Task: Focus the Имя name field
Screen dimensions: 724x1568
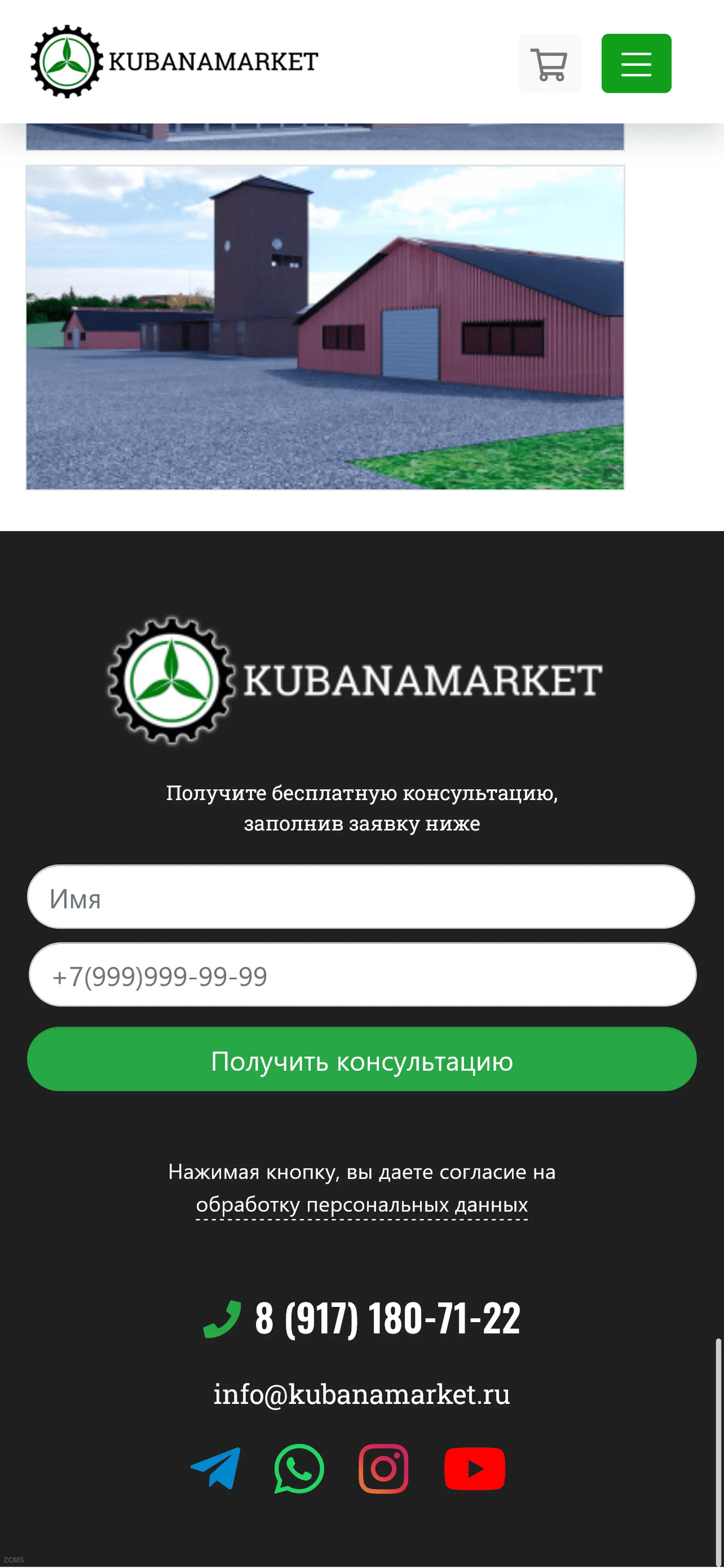Action: click(361, 897)
